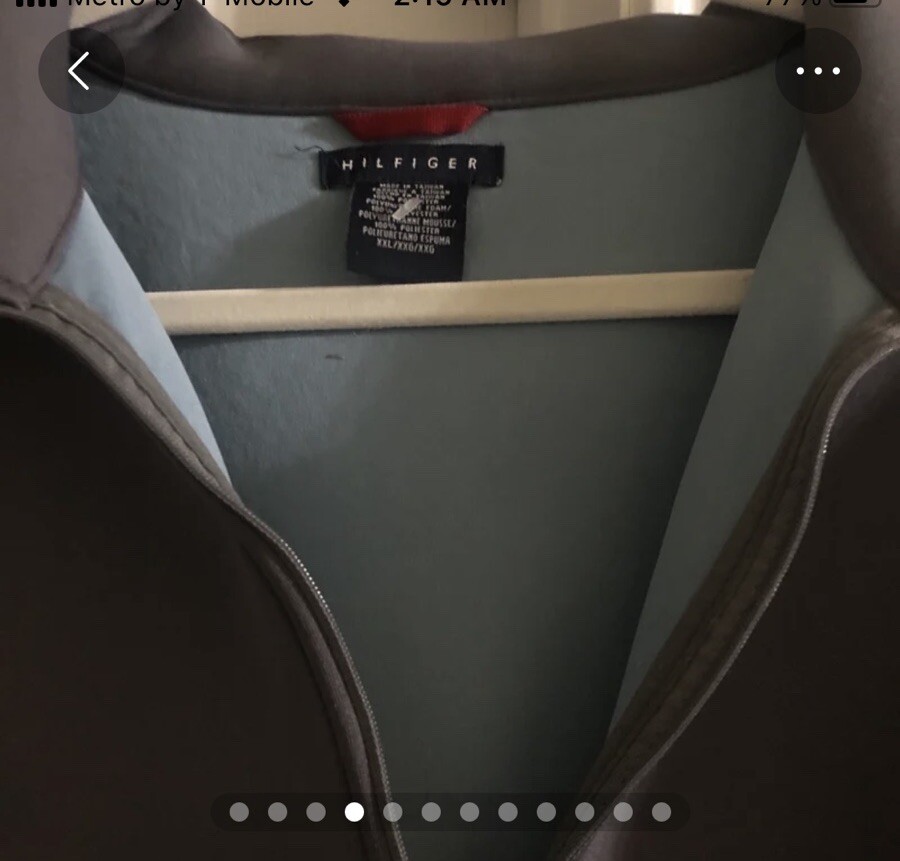This screenshot has height=861, width=900.
Task: Jump to the first photo dot
Action: coord(239,812)
